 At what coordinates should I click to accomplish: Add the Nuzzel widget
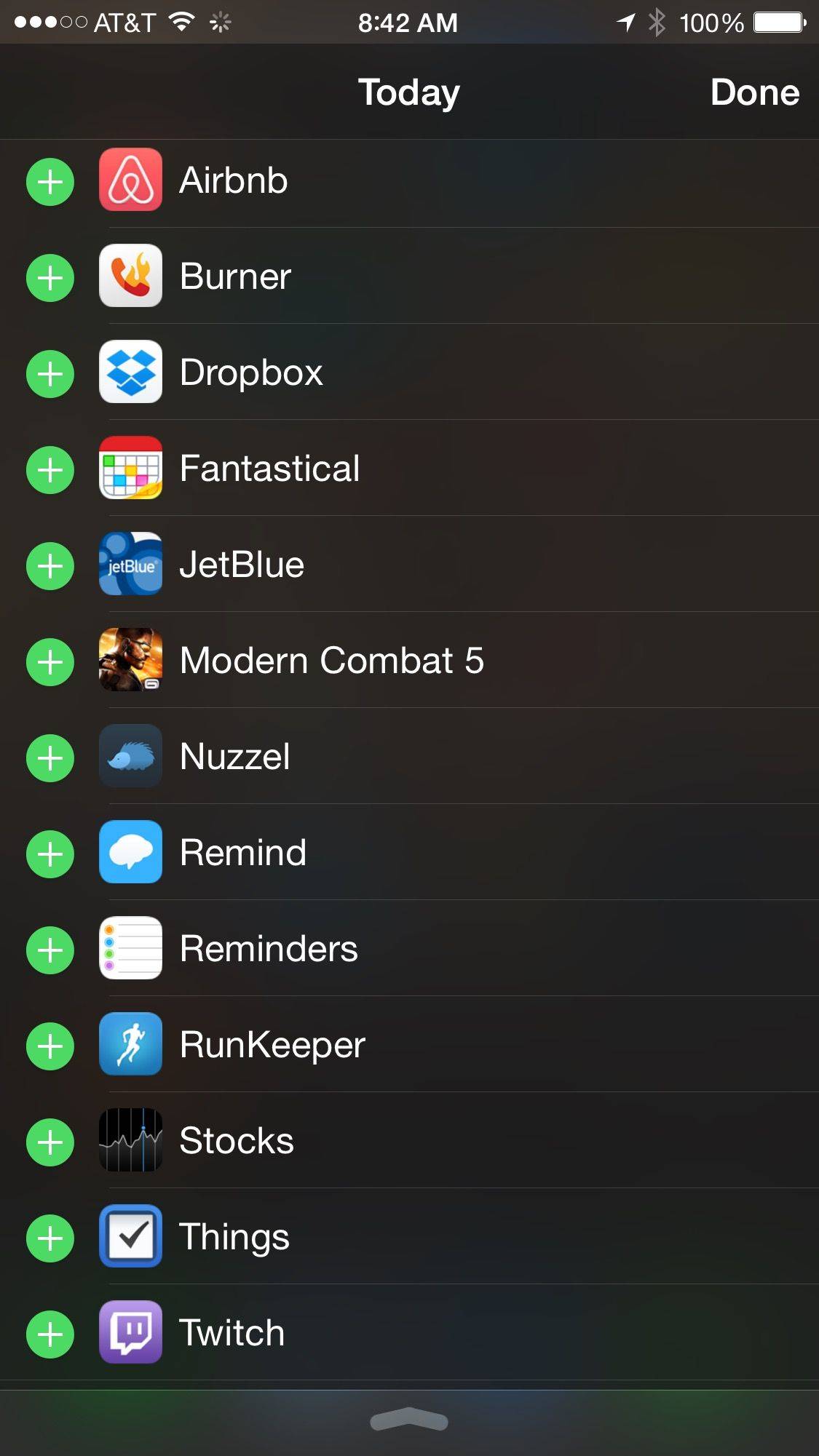(x=50, y=758)
